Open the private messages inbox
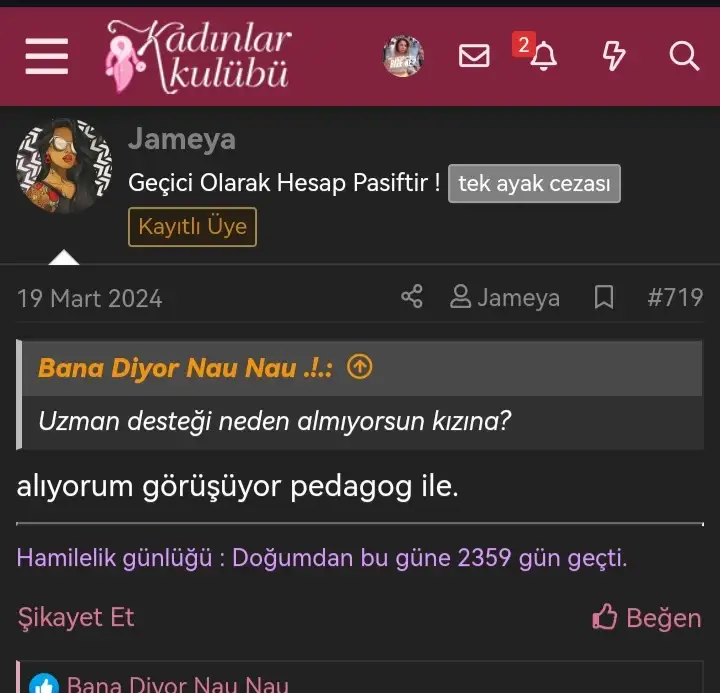 (x=474, y=57)
